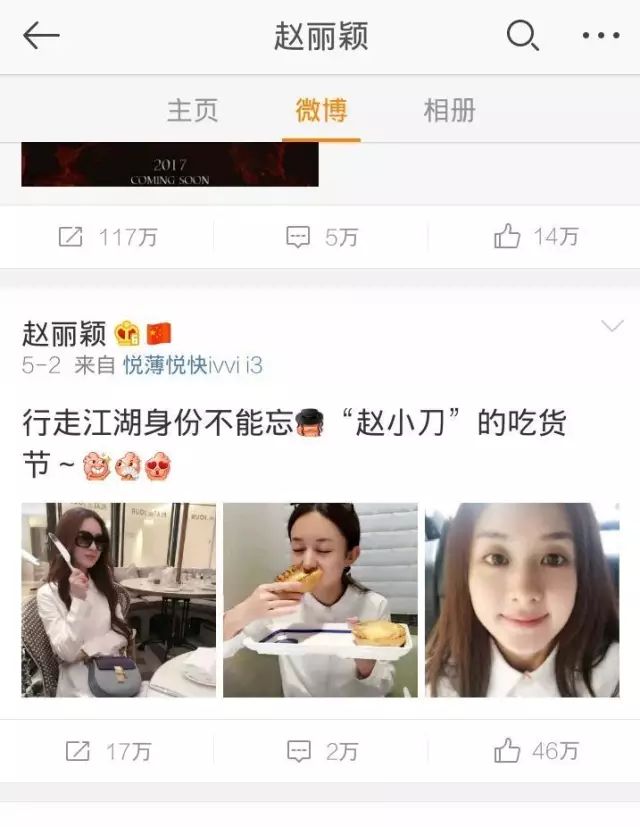View the sunglasses photo in the post
The width and height of the screenshot is (640, 827).
click(119, 600)
